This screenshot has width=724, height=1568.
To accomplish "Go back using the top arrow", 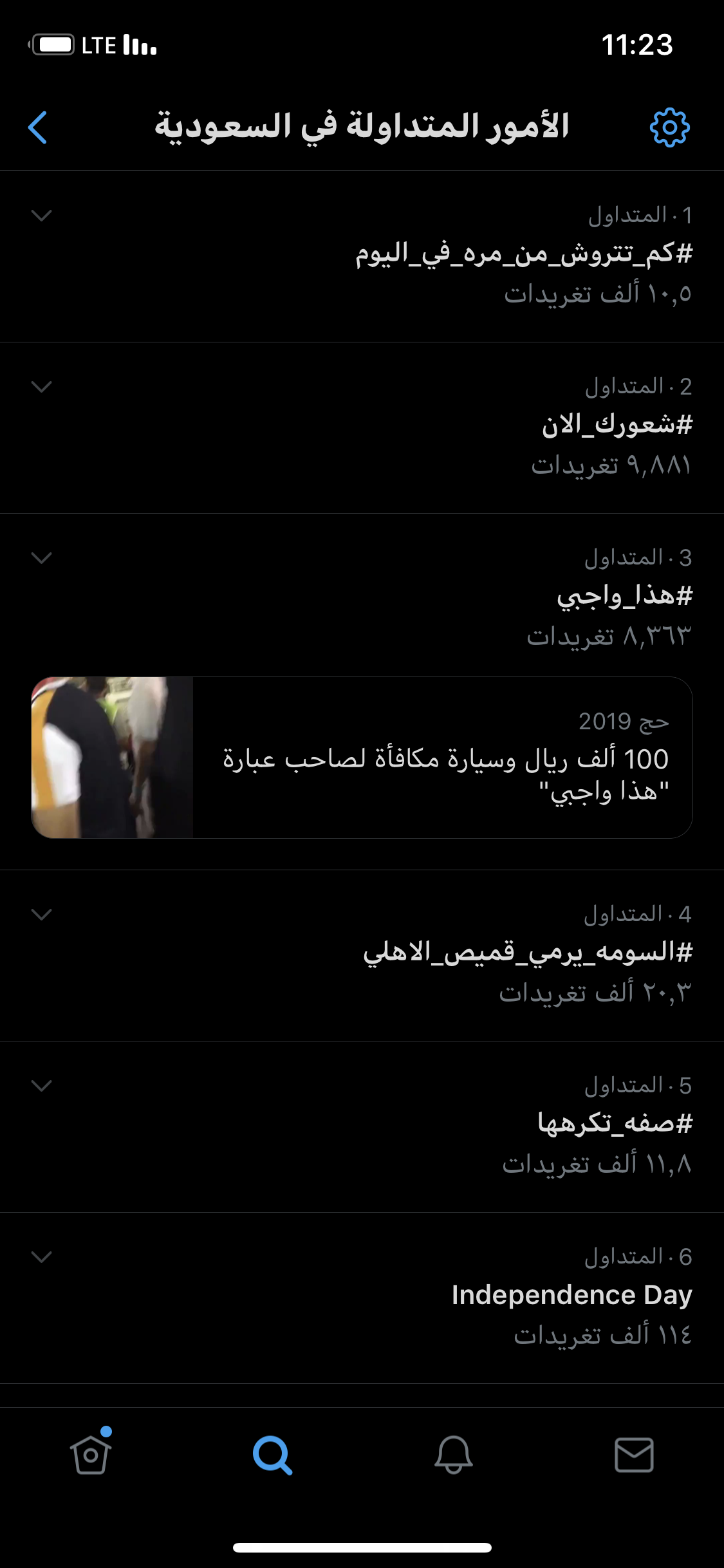I will (x=38, y=127).
